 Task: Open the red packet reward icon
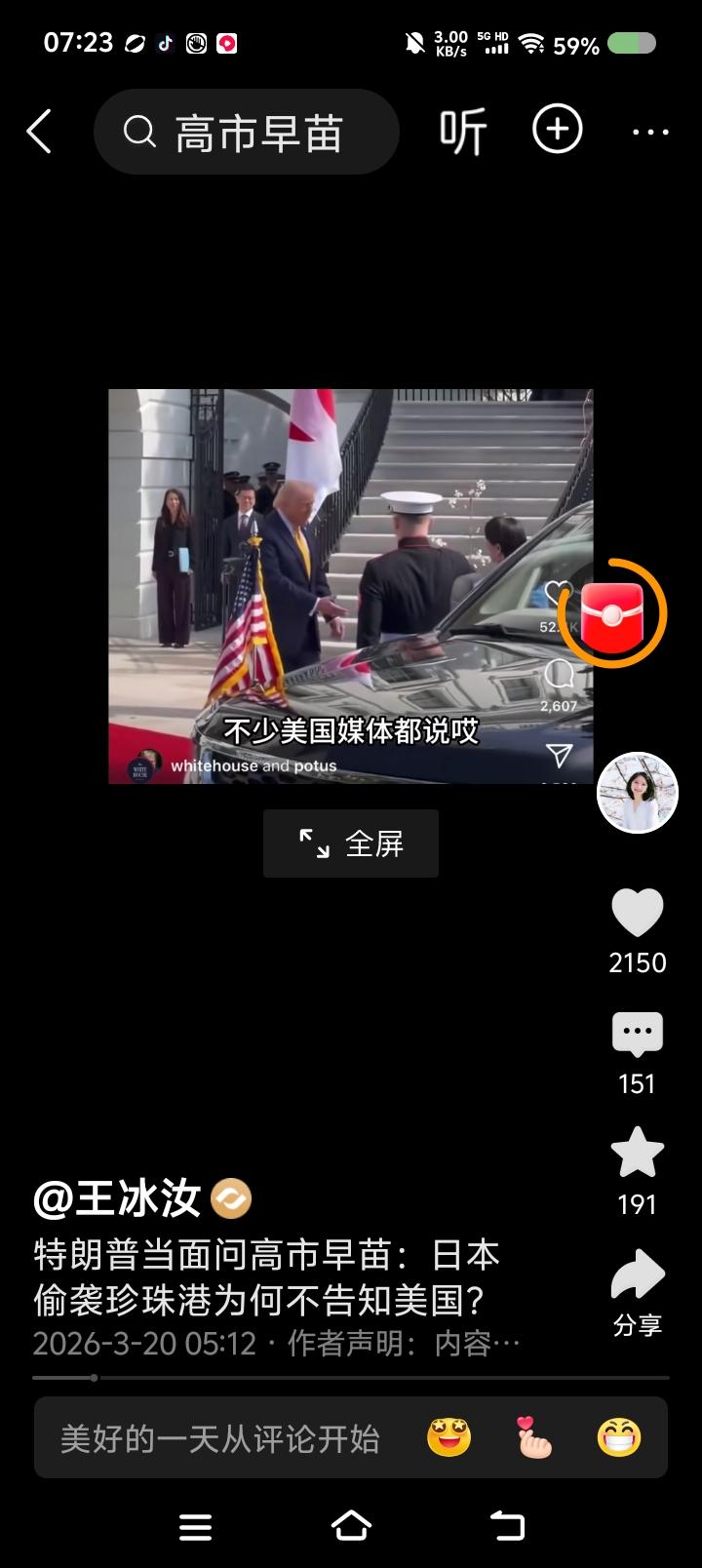(x=614, y=612)
